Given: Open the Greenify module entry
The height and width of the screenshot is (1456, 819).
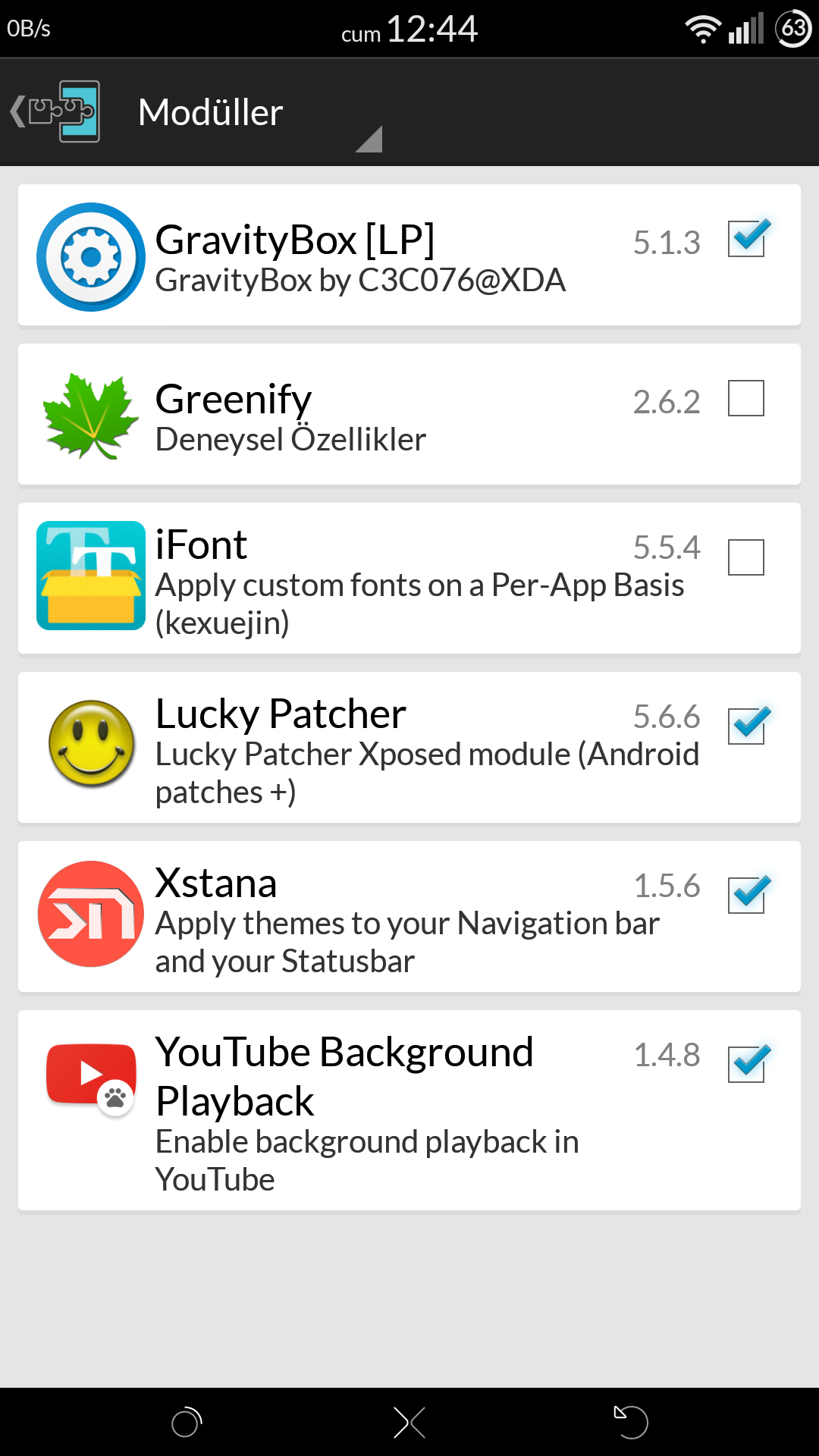Looking at the screenshot, I should pyautogui.click(x=409, y=415).
